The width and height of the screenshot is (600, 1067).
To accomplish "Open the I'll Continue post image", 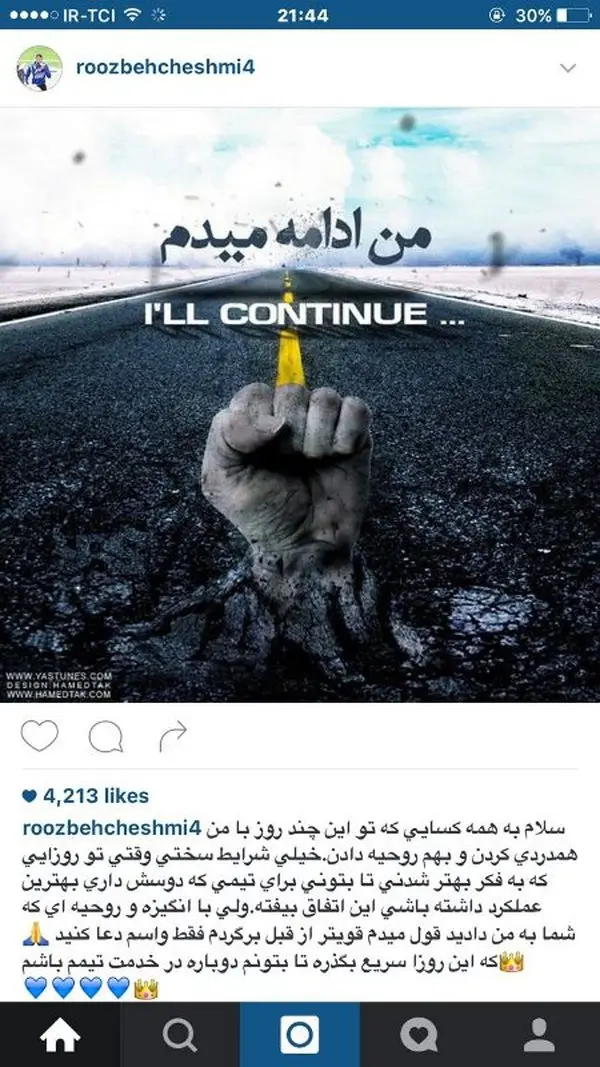I will pos(300,405).
